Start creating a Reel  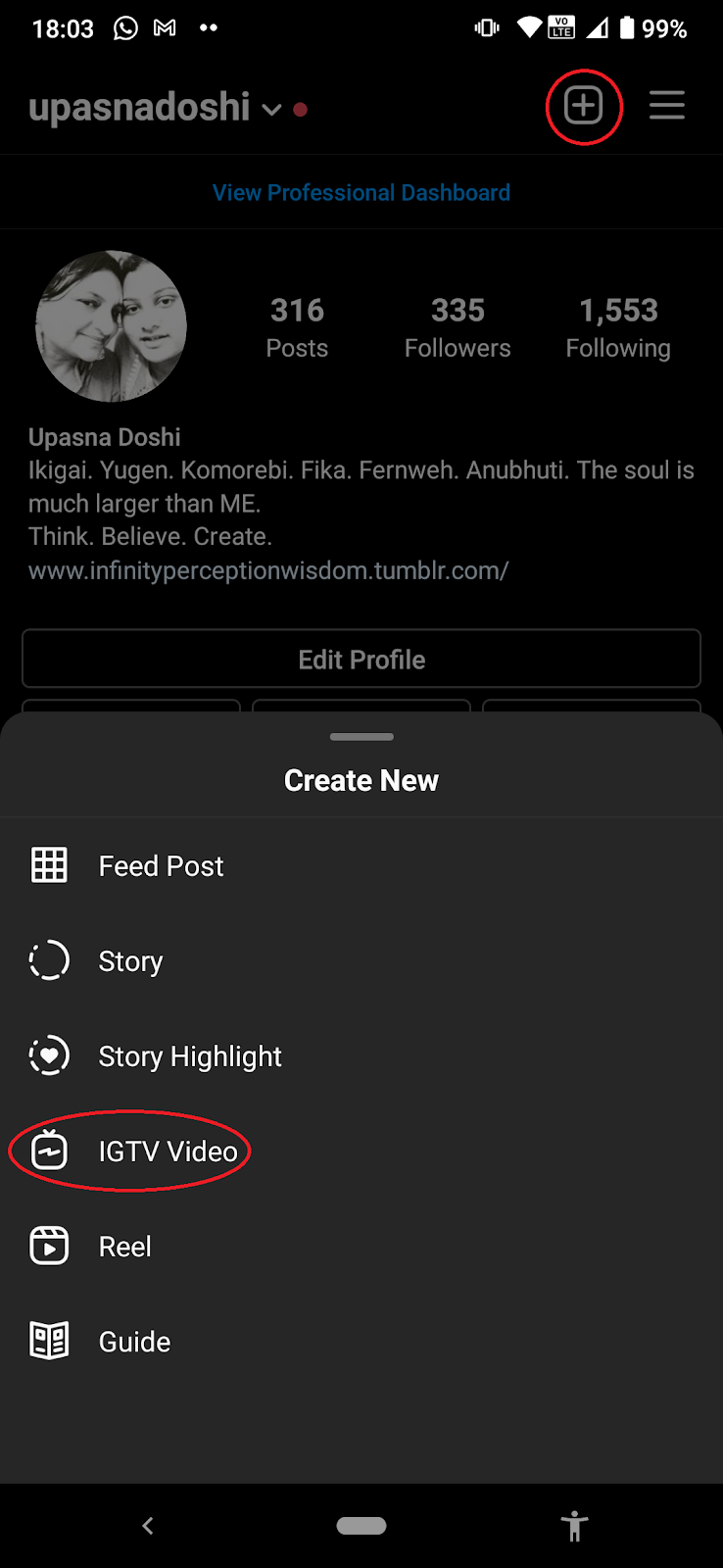pyautogui.click(x=361, y=1246)
